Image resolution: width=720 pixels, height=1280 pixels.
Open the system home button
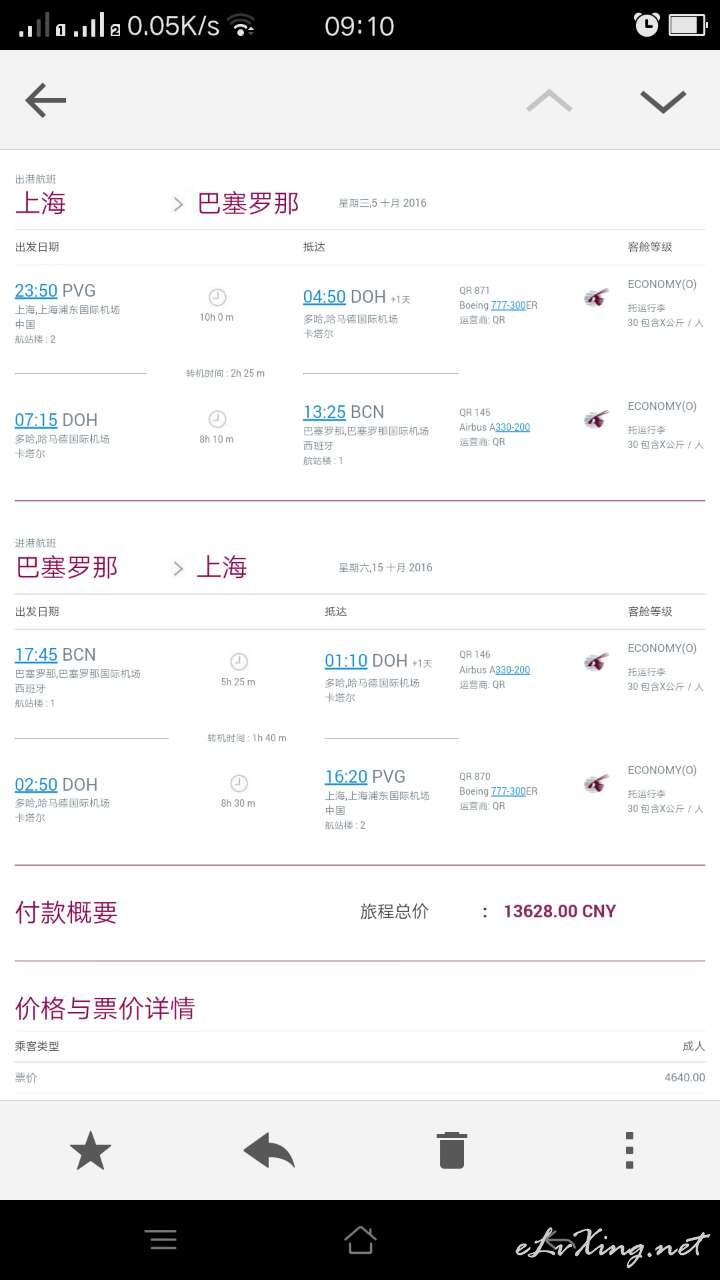[x=360, y=1240]
